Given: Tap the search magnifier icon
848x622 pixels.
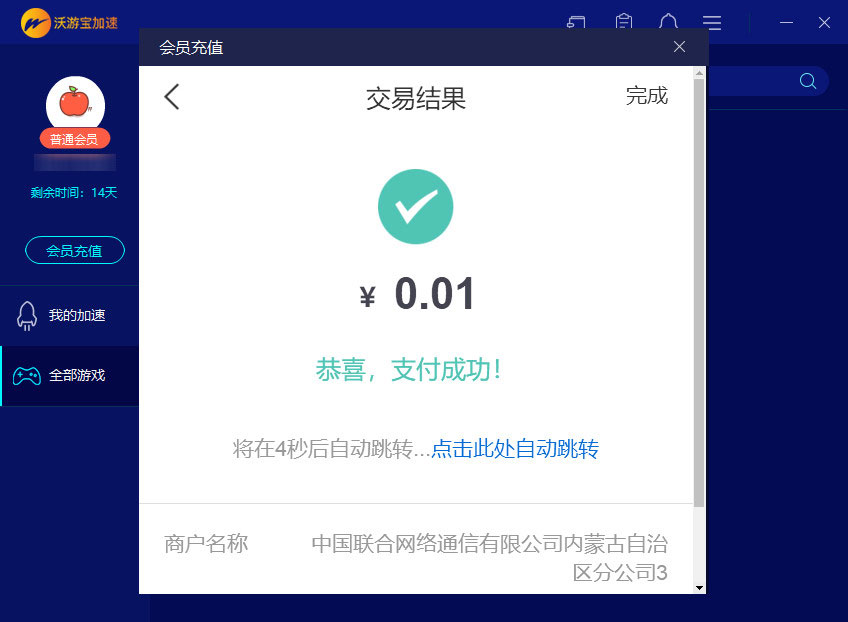Looking at the screenshot, I should pos(807,82).
